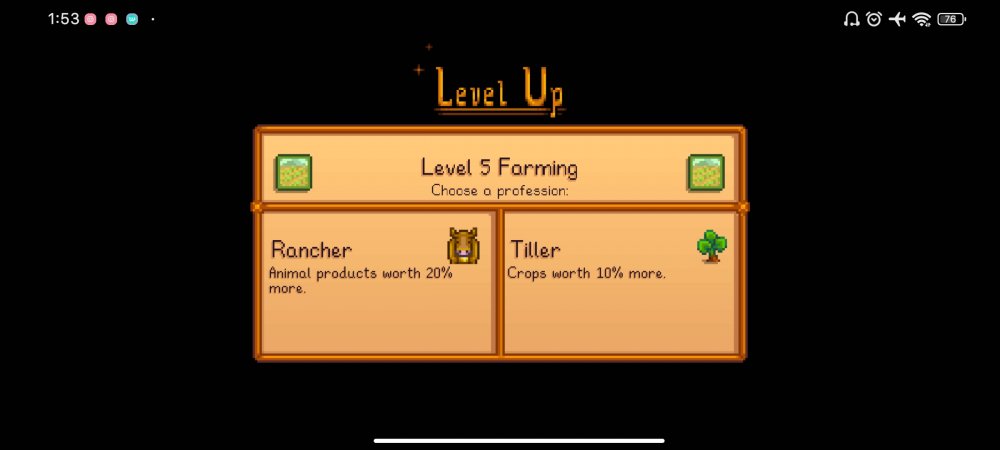
Task: Choose the Rancher profession
Action: [377, 282]
